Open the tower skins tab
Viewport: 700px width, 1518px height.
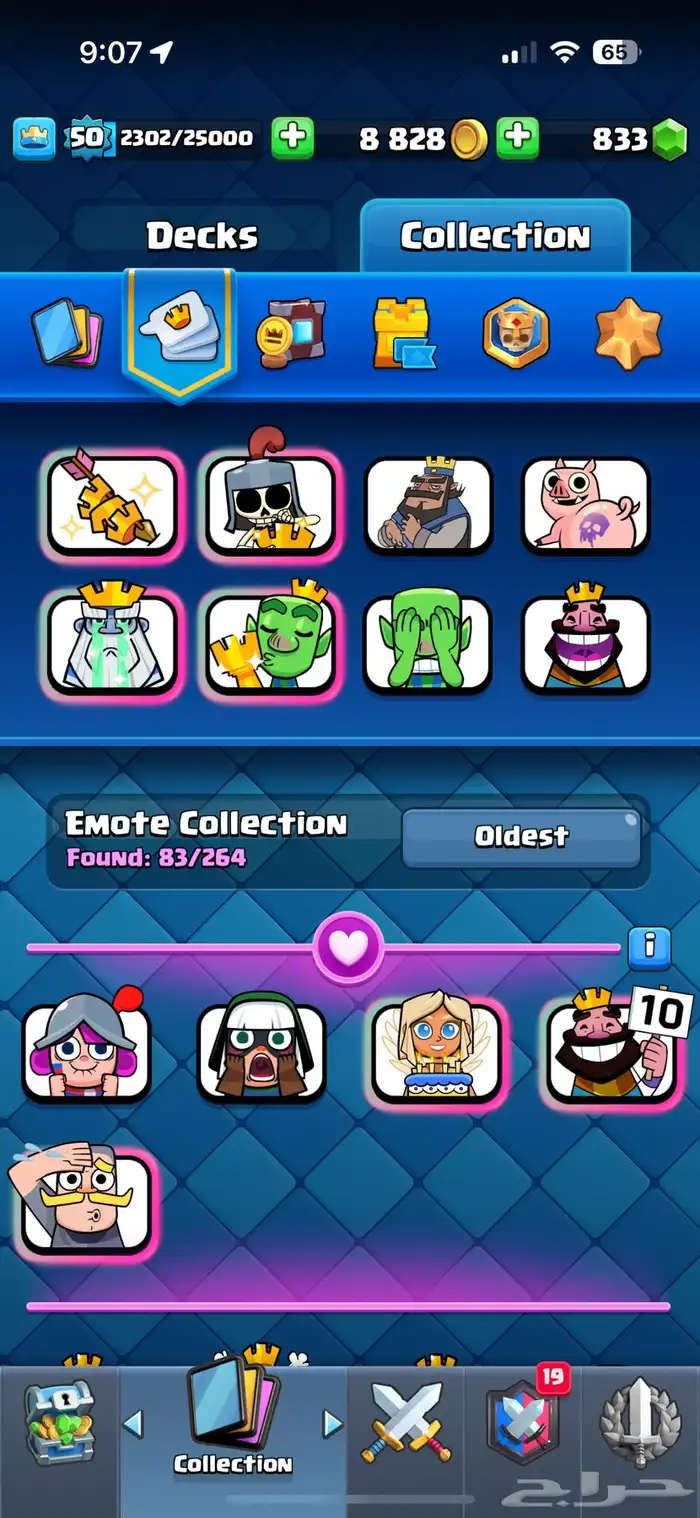coord(402,333)
